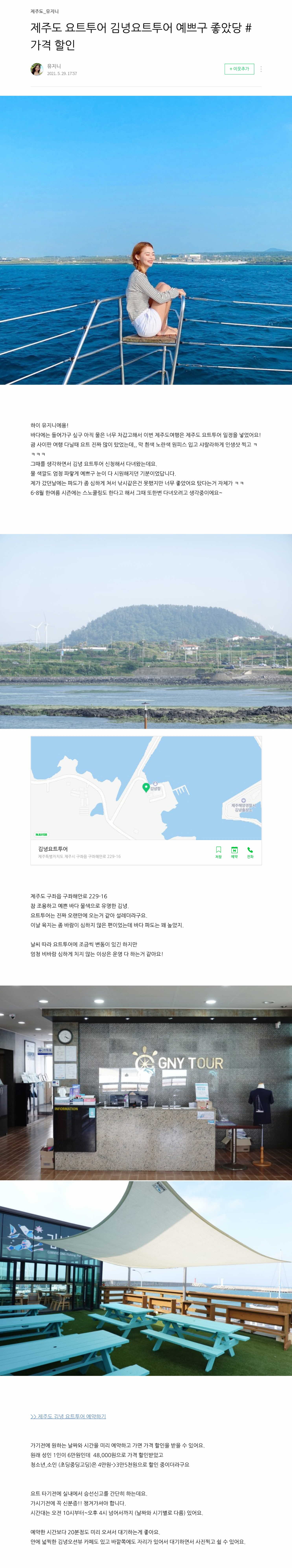Save the 김녕요트투어 place

(x=218, y=852)
